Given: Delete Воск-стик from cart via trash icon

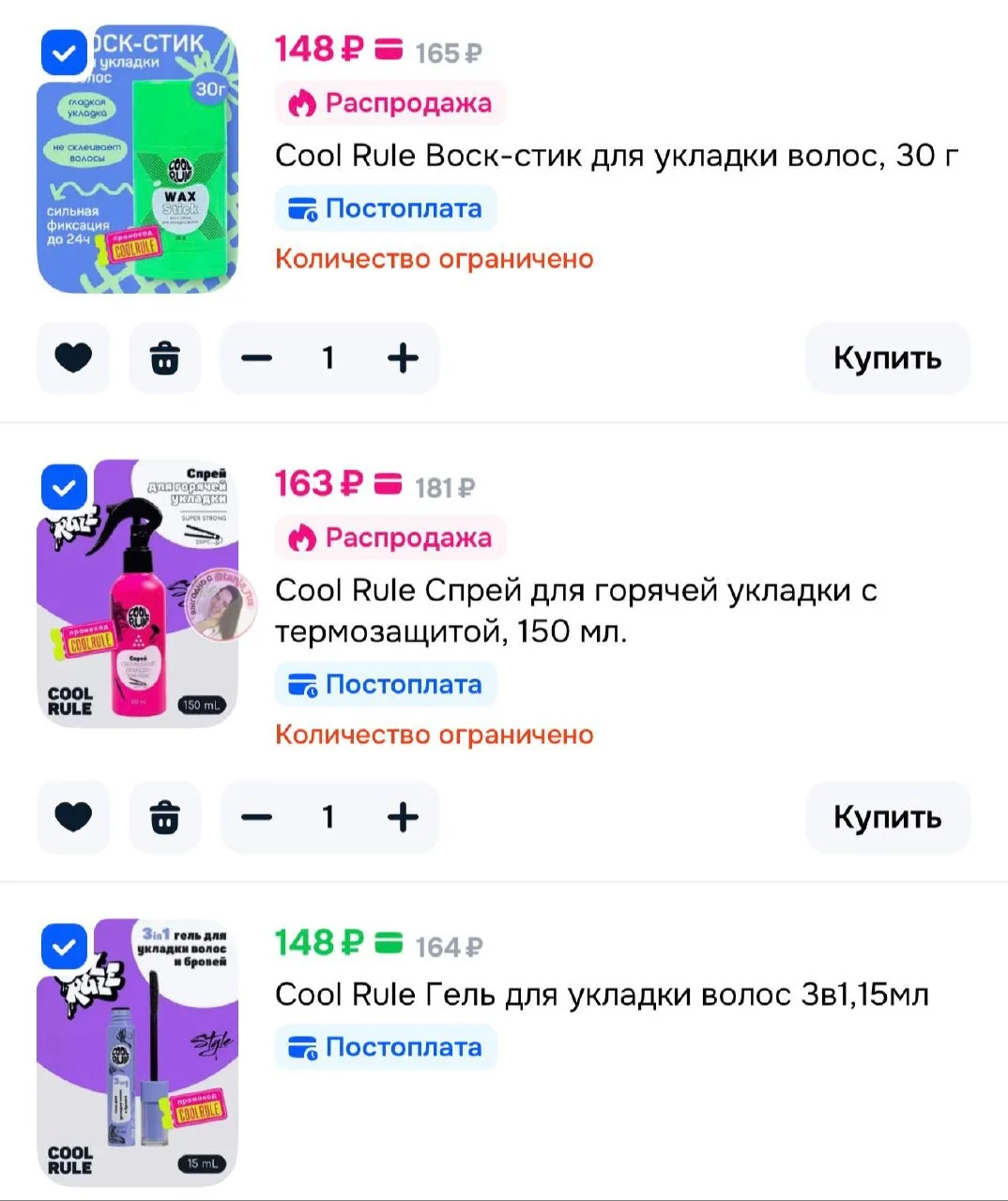Looking at the screenshot, I should coord(165,357).
